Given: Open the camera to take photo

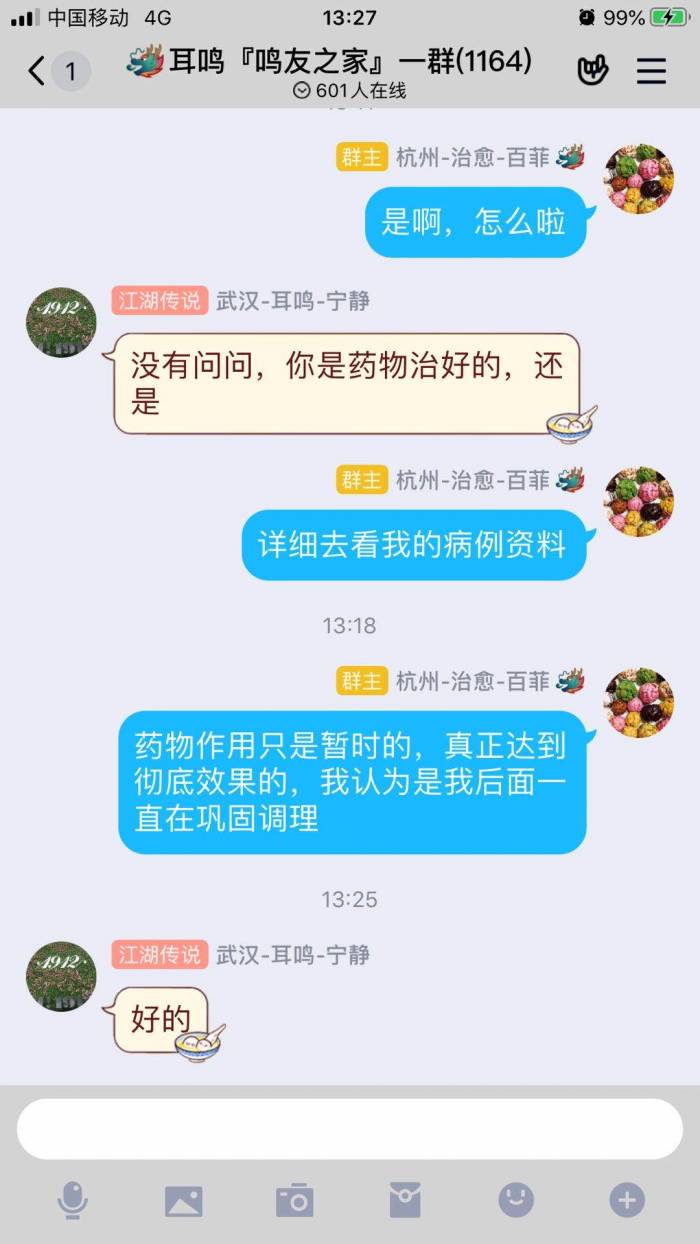Looking at the screenshot, I should (295, 1200).
